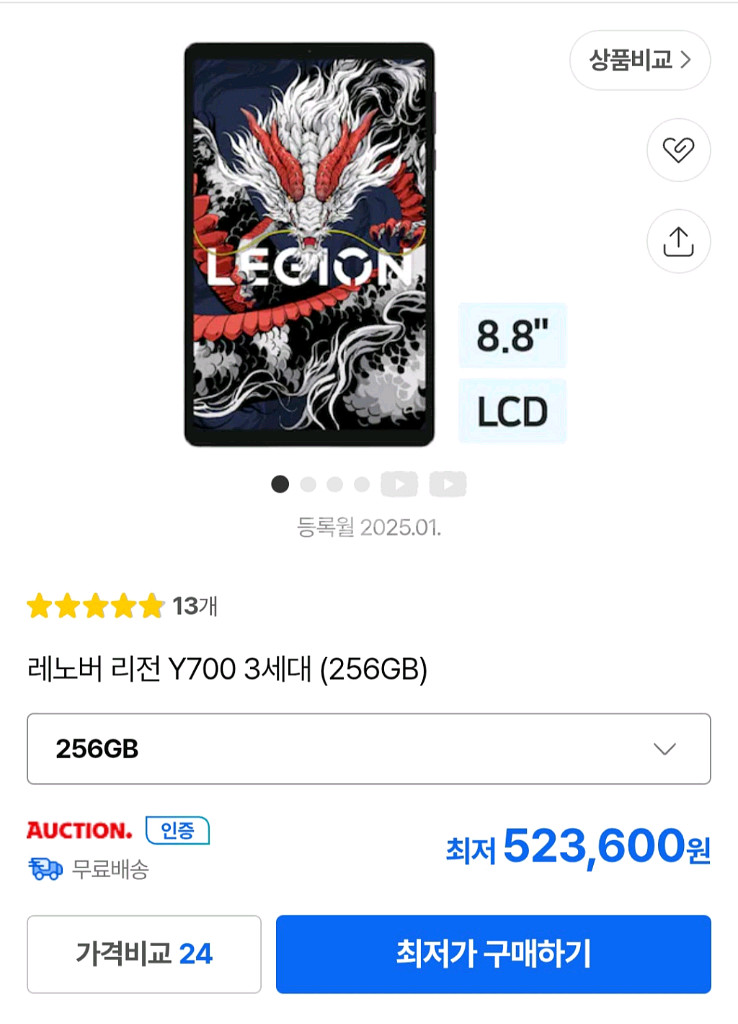Viewport: 738px width, 1024px height.
Task: Open 상품비교 product comparison
Action: 640,60
